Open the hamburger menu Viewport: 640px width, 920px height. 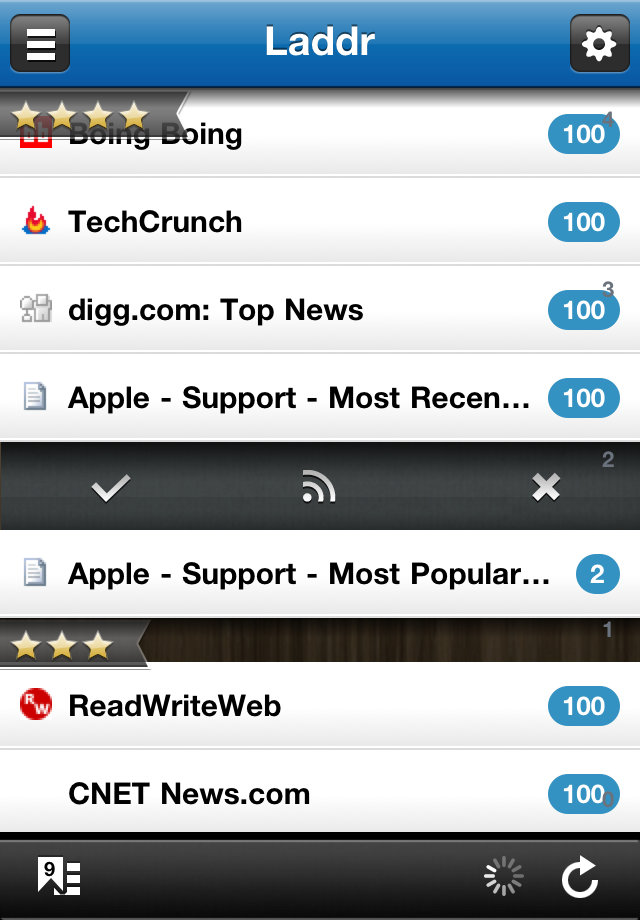40,44
